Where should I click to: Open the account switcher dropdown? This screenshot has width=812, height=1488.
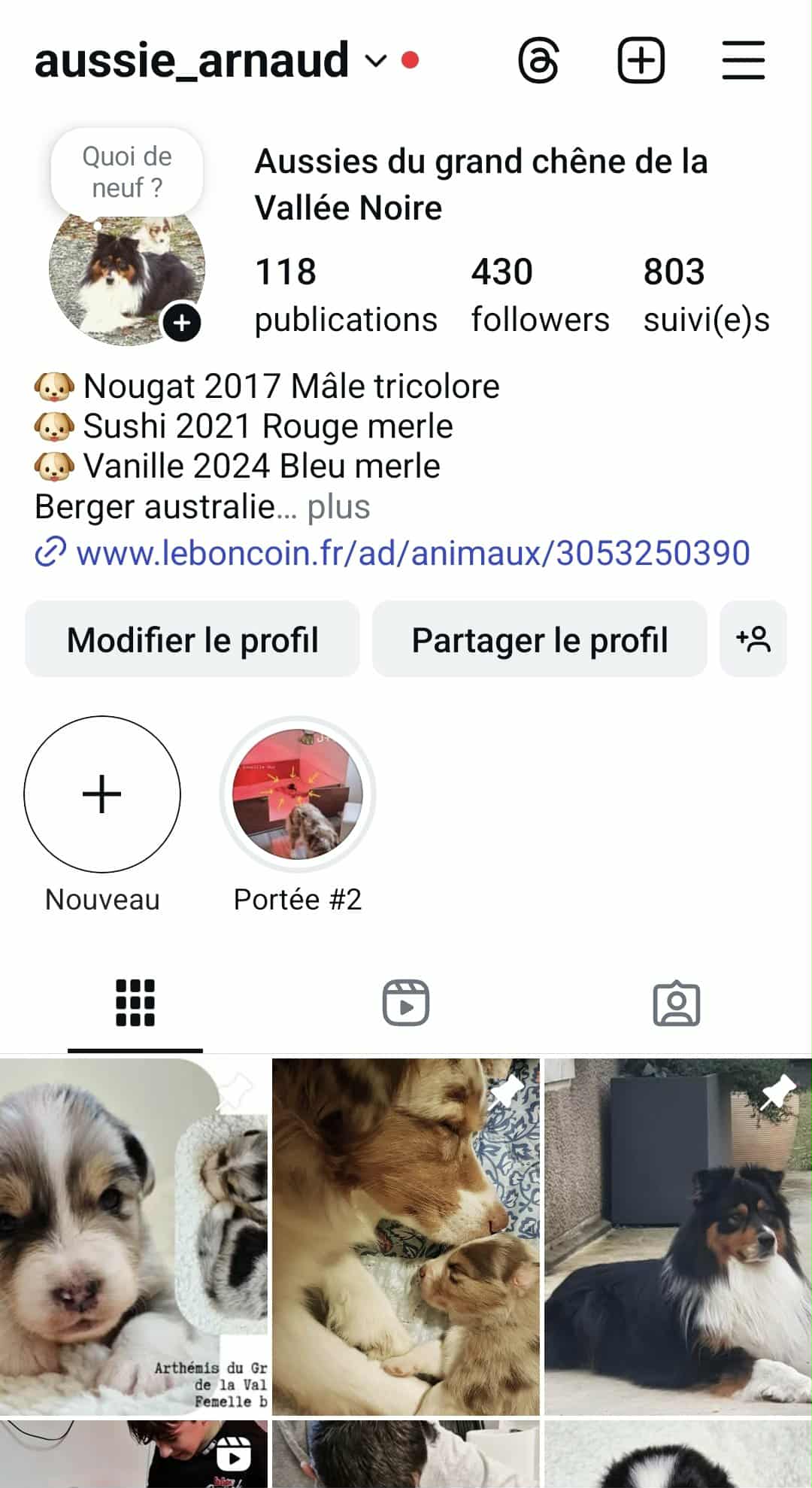pos(375,60)
